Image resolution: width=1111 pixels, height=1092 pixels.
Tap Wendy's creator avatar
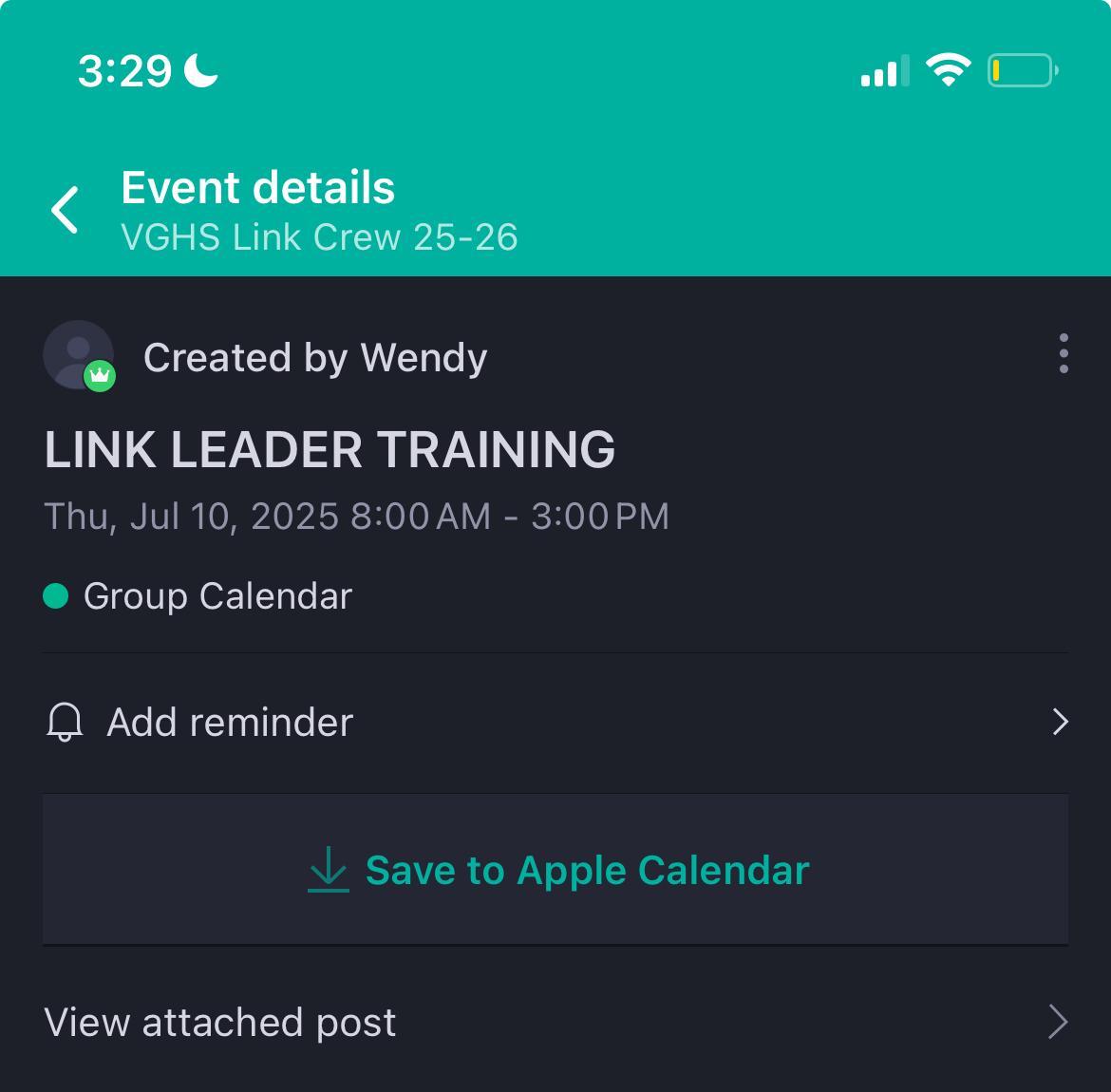coord(79,355)
